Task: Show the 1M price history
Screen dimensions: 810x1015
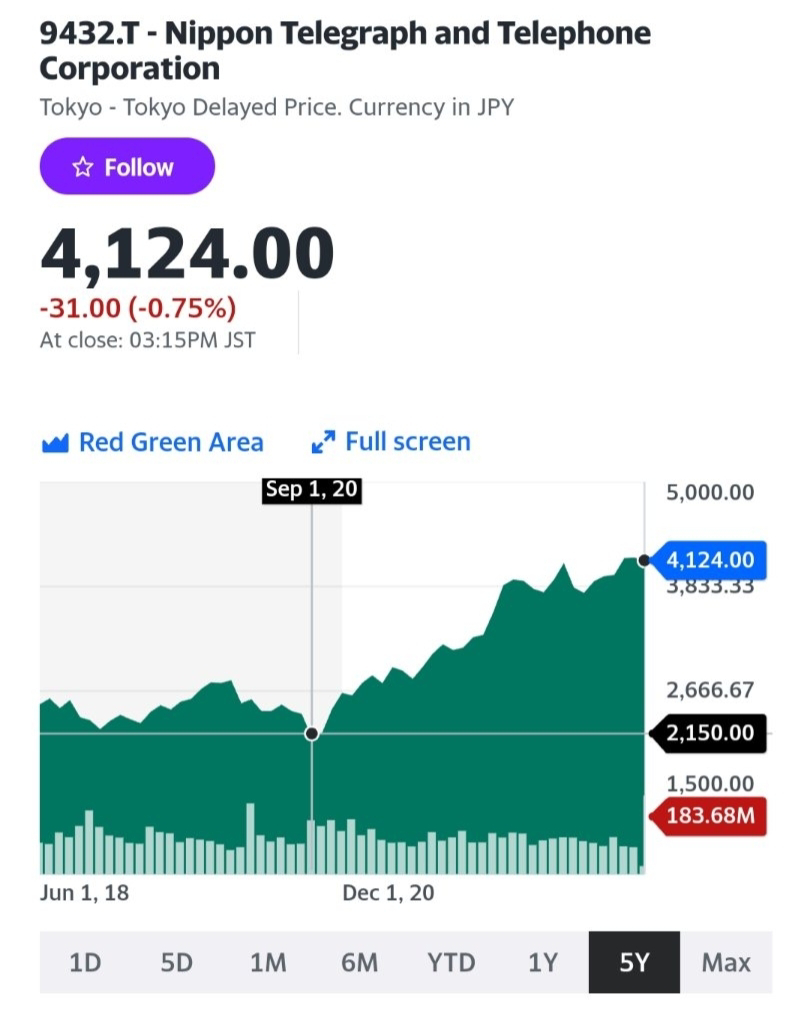Action: 268,962
